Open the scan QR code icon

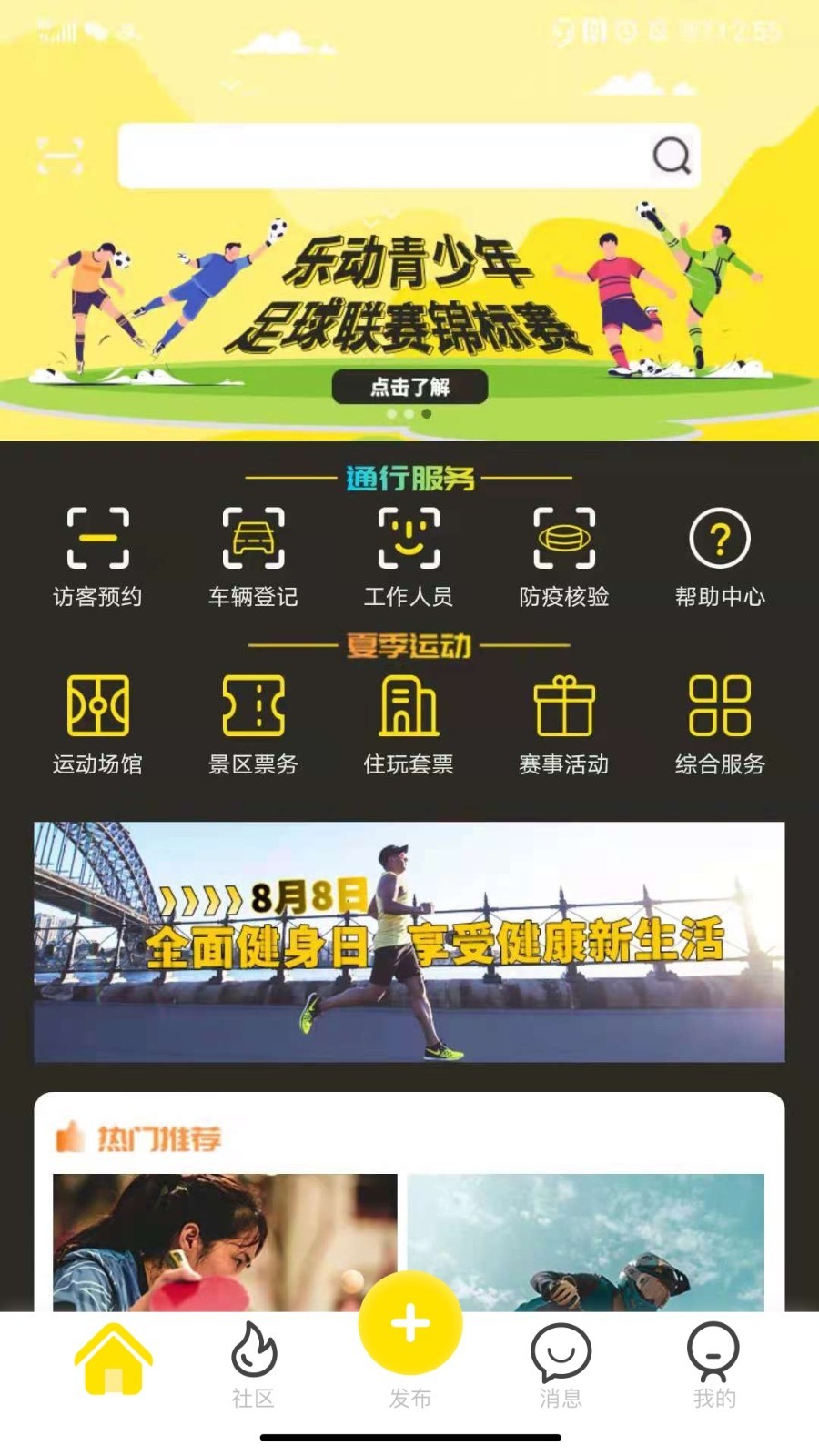[60, 156]
